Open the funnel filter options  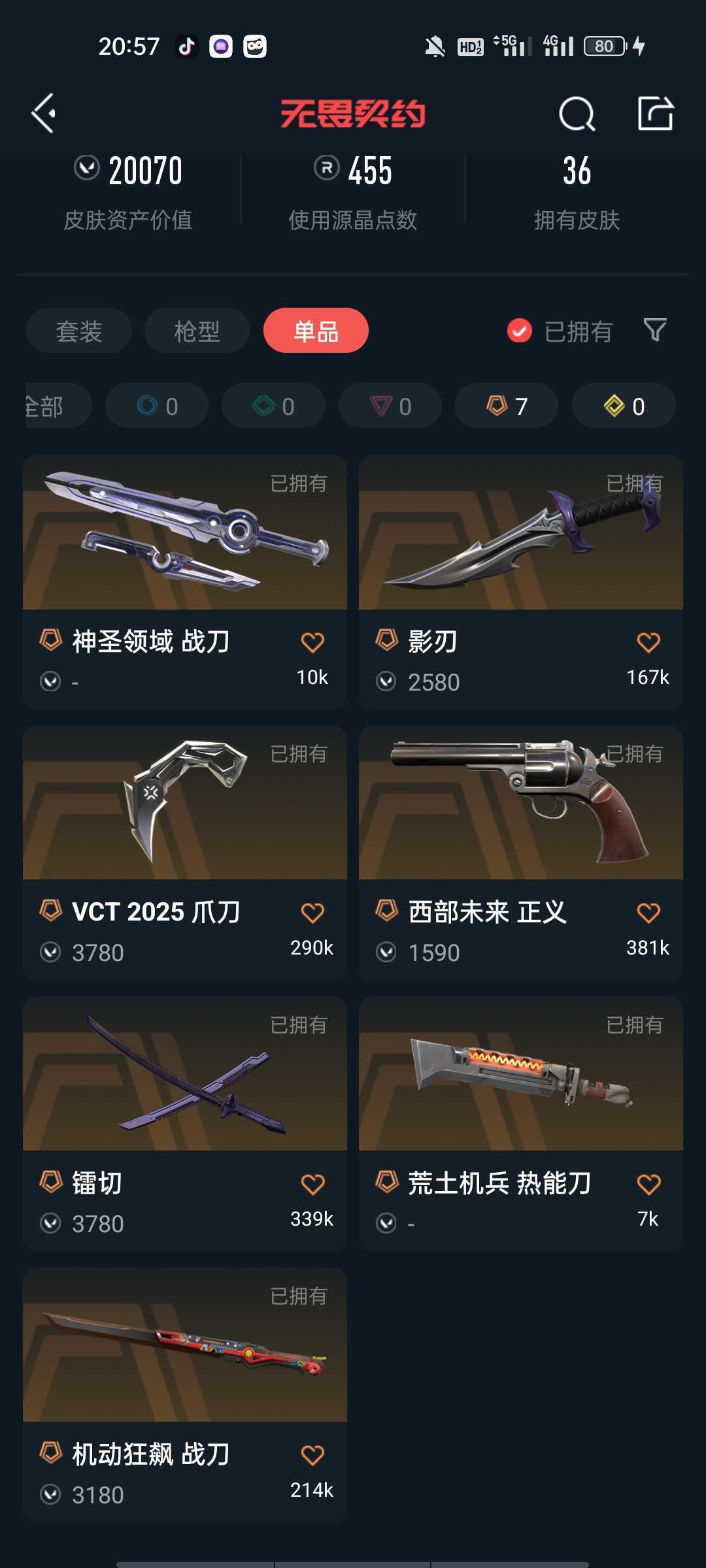tap(655, 331)
